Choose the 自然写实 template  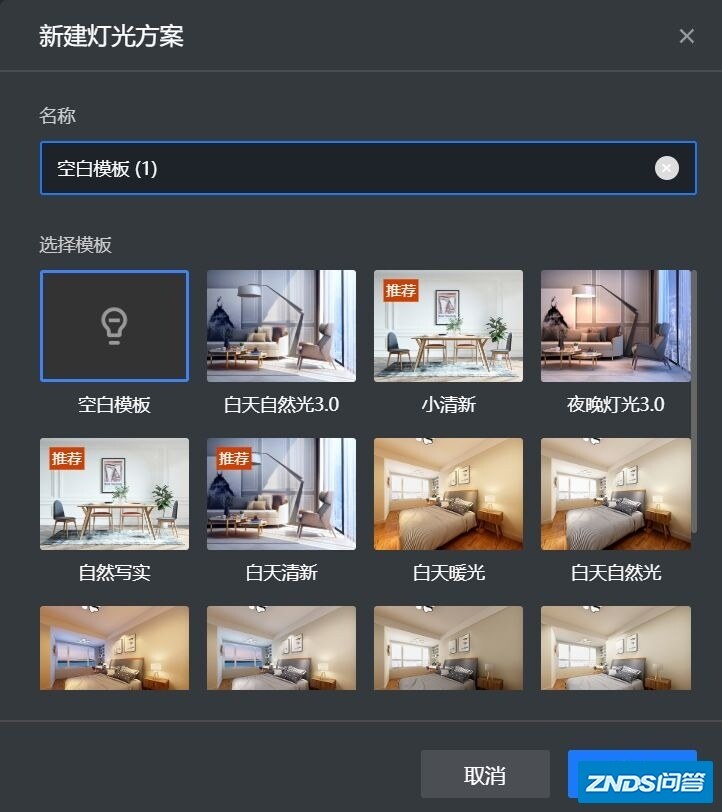[x=114, y=494]
